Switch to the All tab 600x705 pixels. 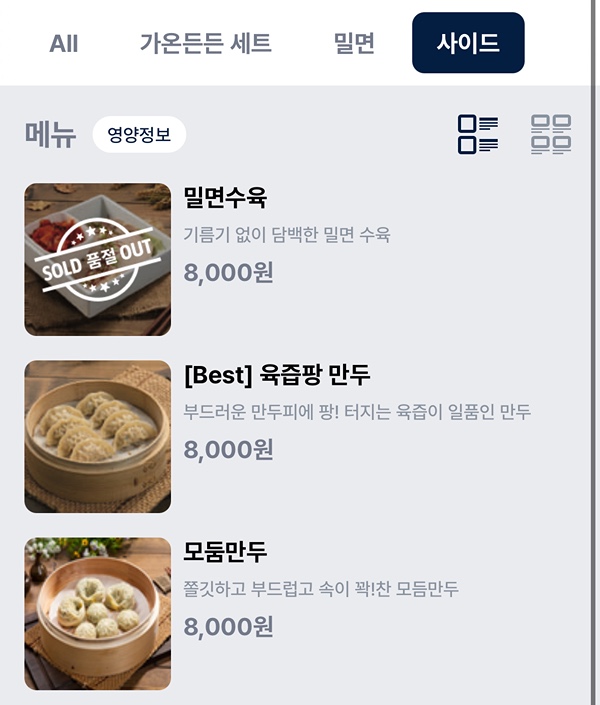(64, 44)
